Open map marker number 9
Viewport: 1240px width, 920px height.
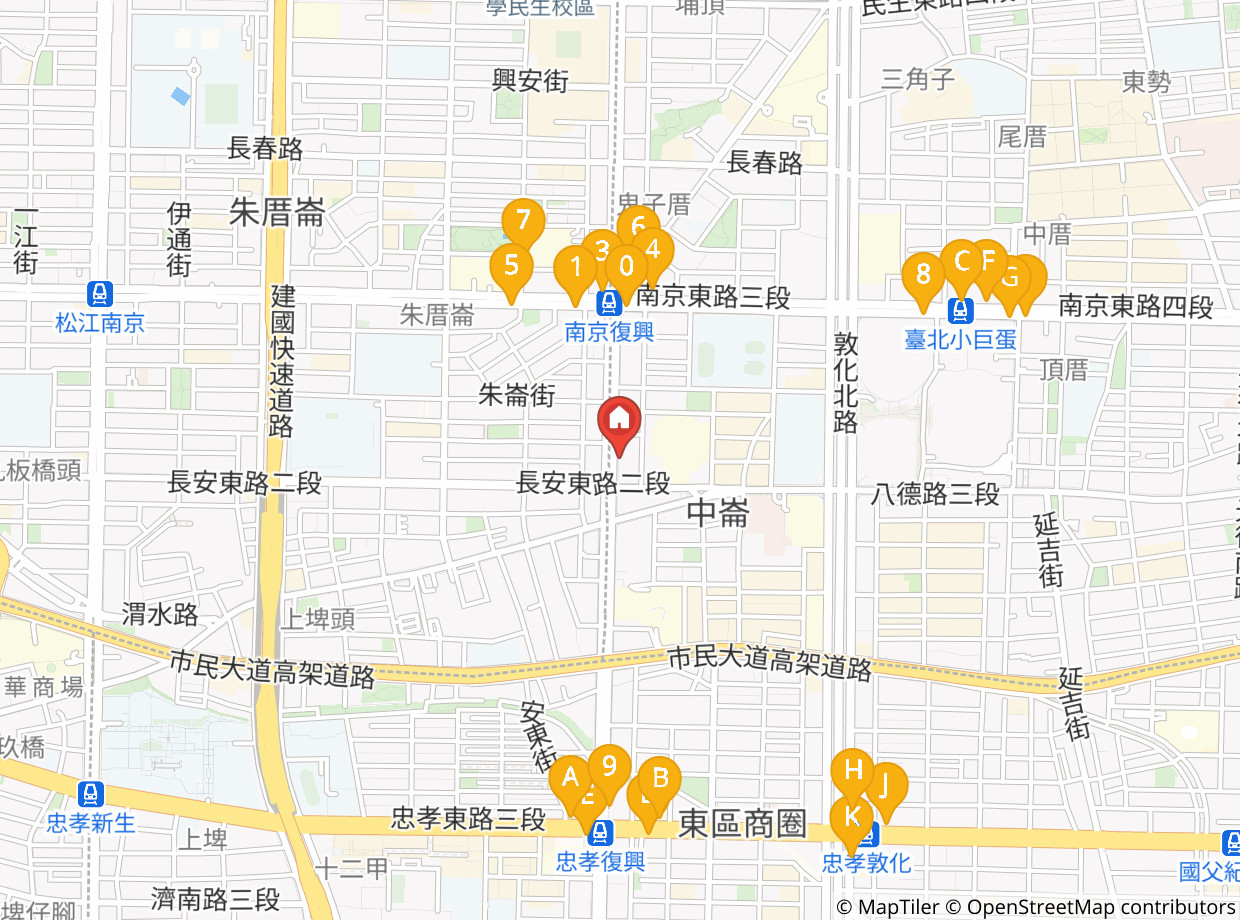[609, 765]
